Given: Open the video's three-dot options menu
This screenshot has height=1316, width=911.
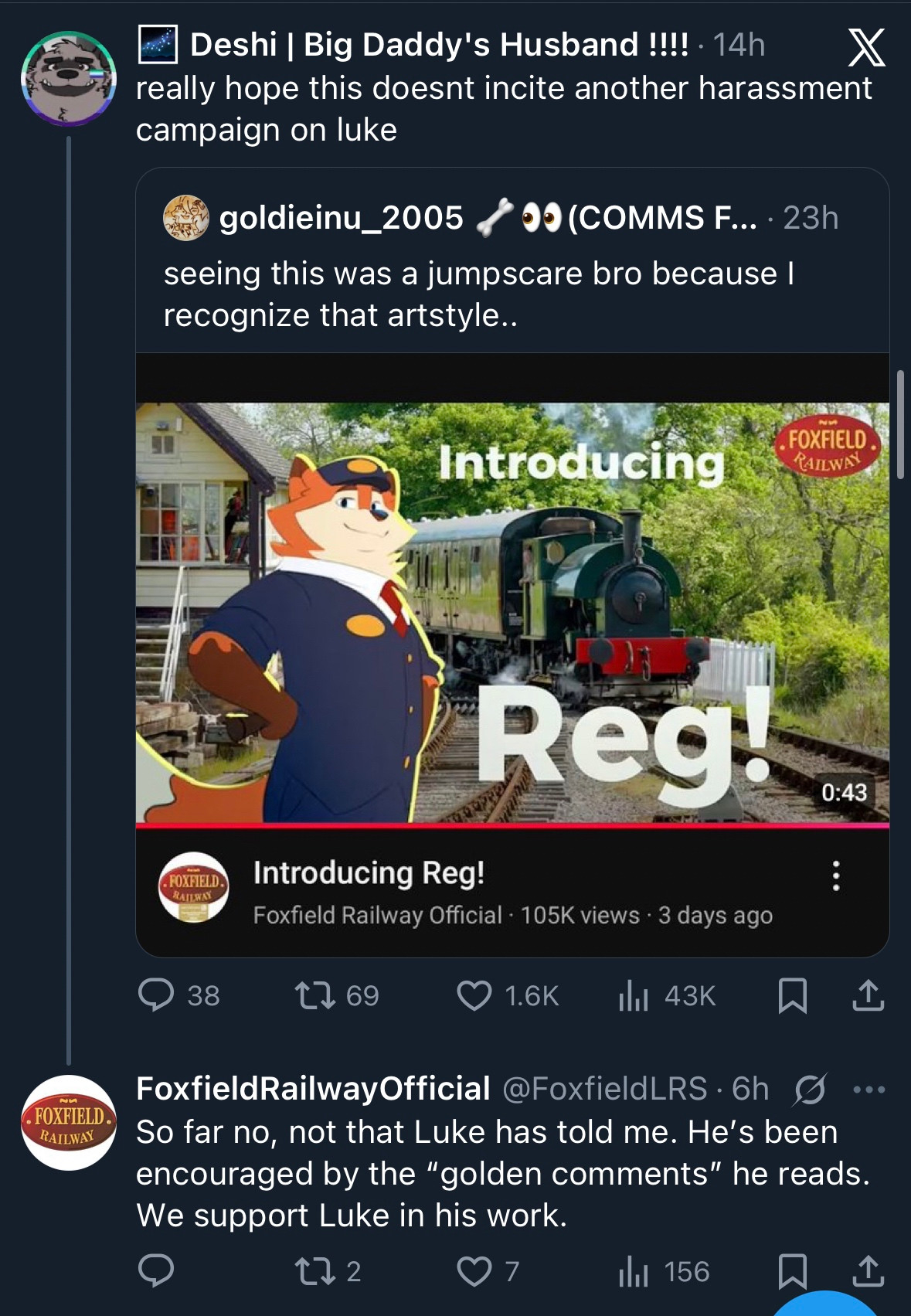Looking at the screenshot, I should point(835,876).
